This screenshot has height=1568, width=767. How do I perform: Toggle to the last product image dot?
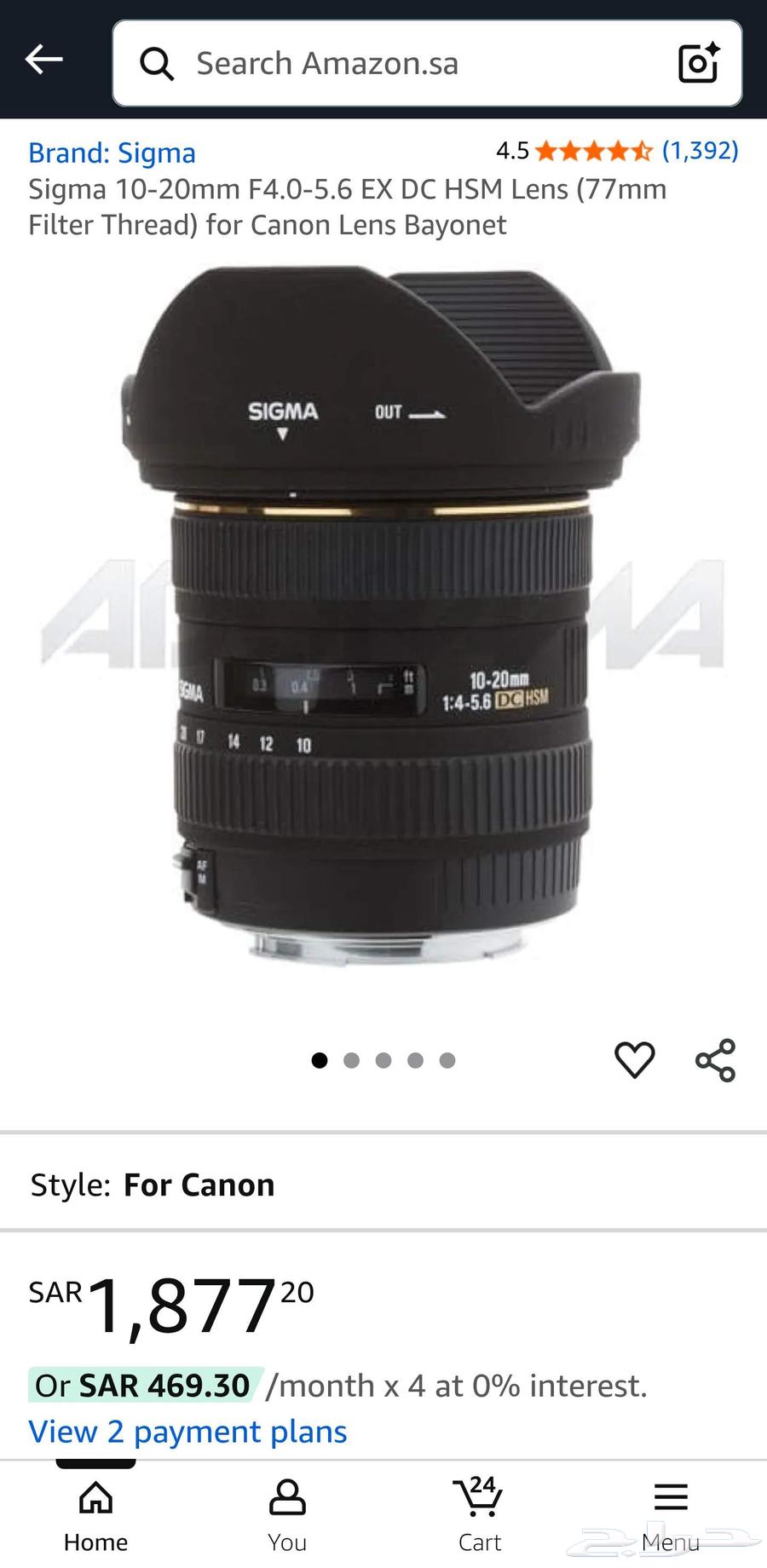[447, 1060]
